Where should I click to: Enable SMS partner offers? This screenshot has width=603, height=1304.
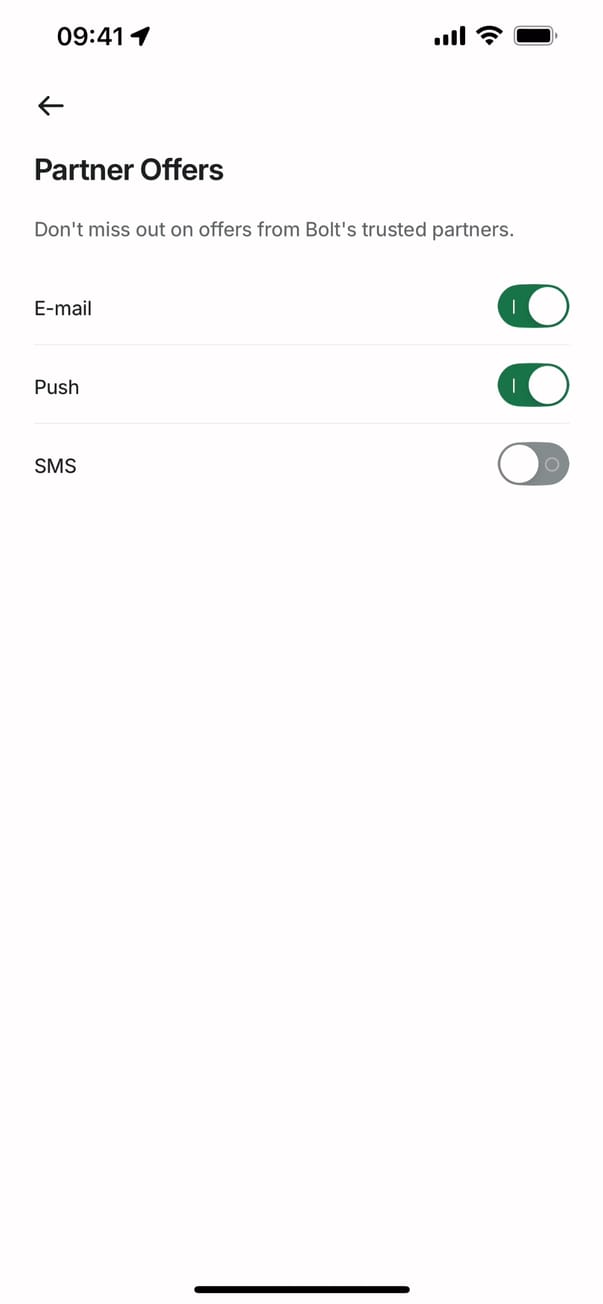(x=532, y=465)
